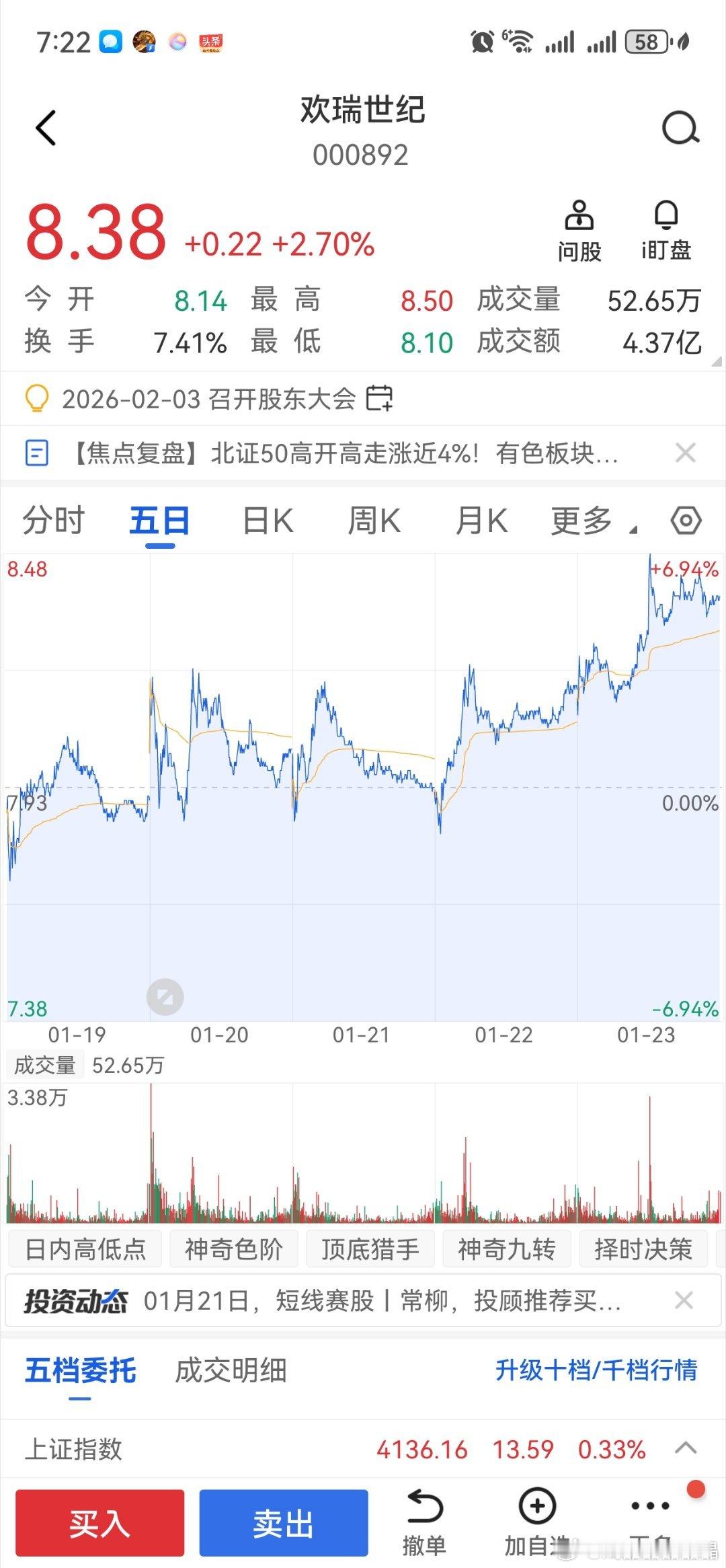Open the i盯盘 alert bell icon
726x1568 pixels.
tap(664, 229)
